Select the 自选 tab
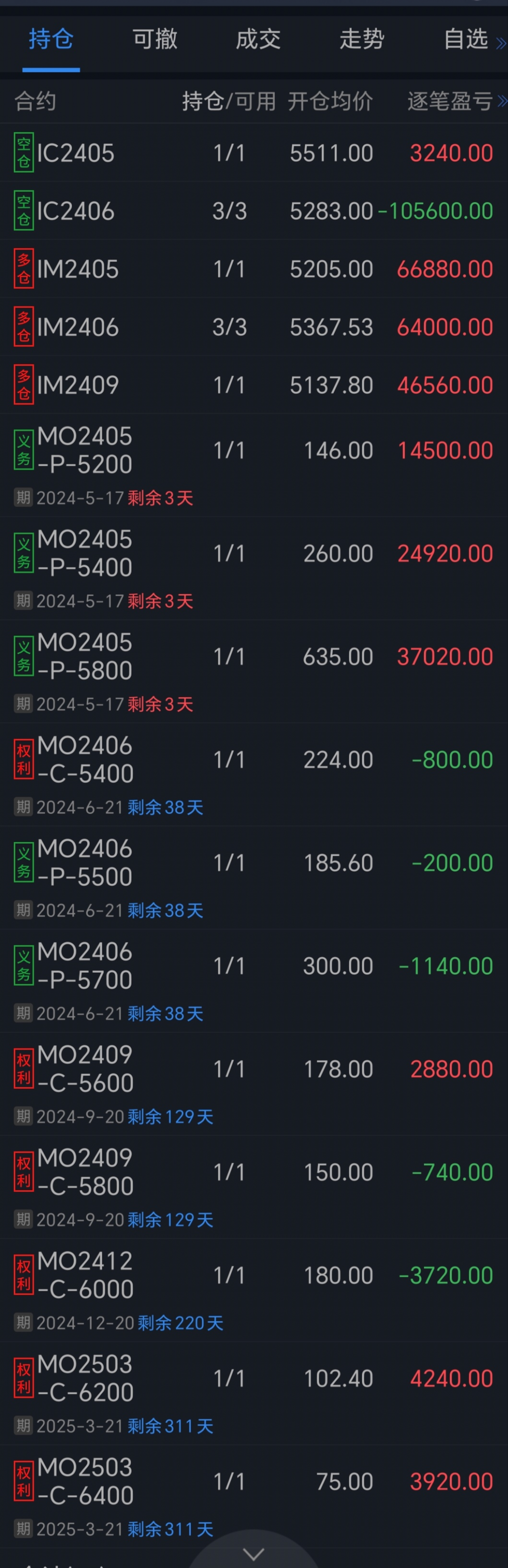Screen dimensions: 508x1568 click(x=465, y=40)
